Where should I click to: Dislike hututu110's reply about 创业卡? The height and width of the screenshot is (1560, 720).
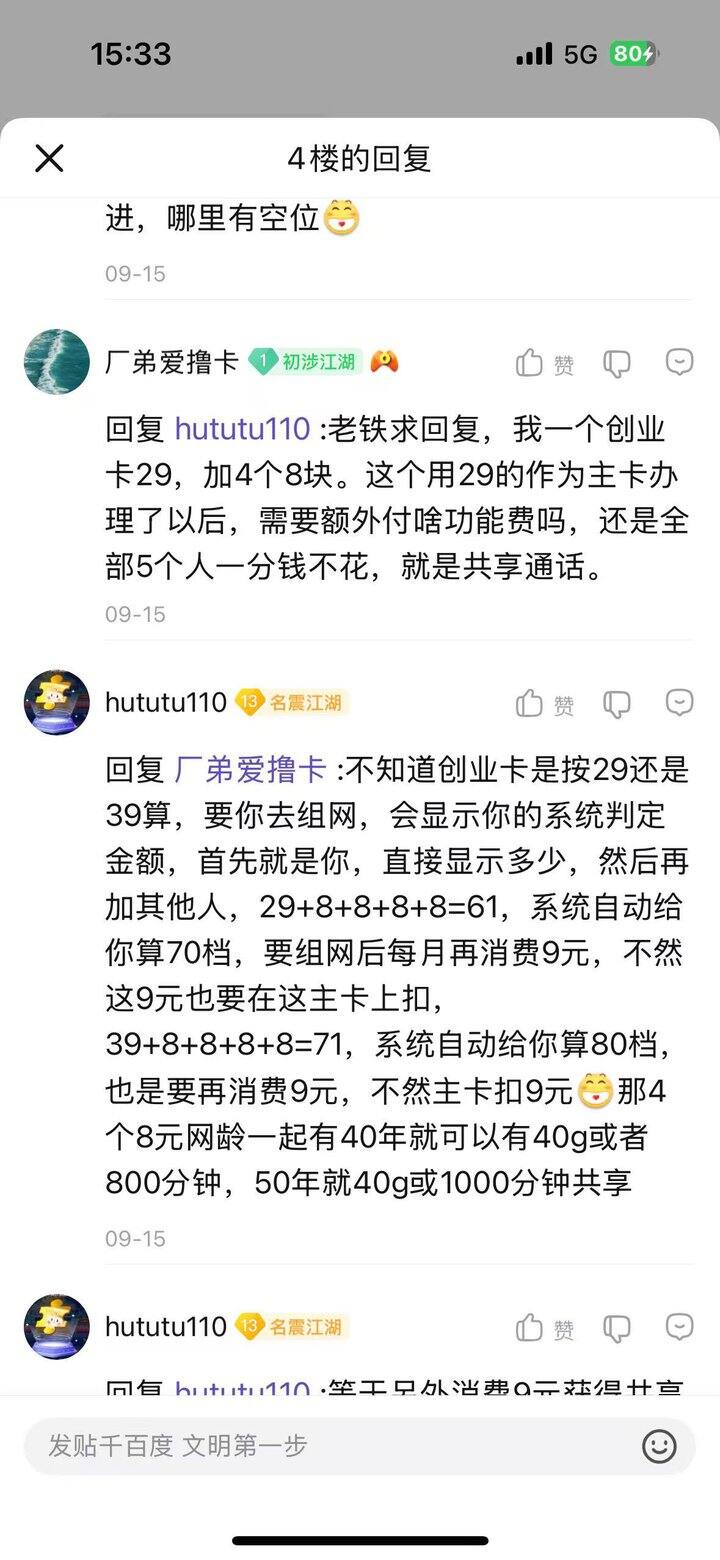click(x=617, y=705)
